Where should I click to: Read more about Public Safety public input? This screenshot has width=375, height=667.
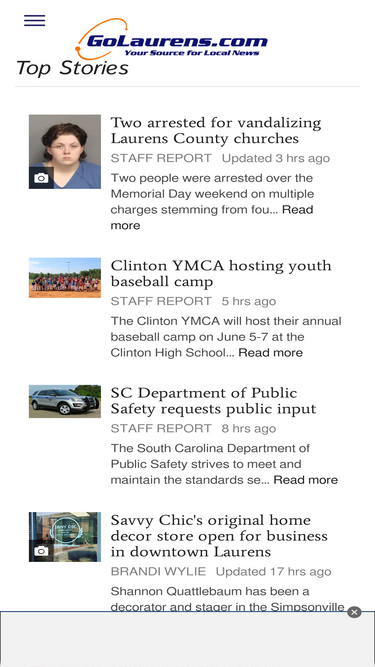coord(305,480)
